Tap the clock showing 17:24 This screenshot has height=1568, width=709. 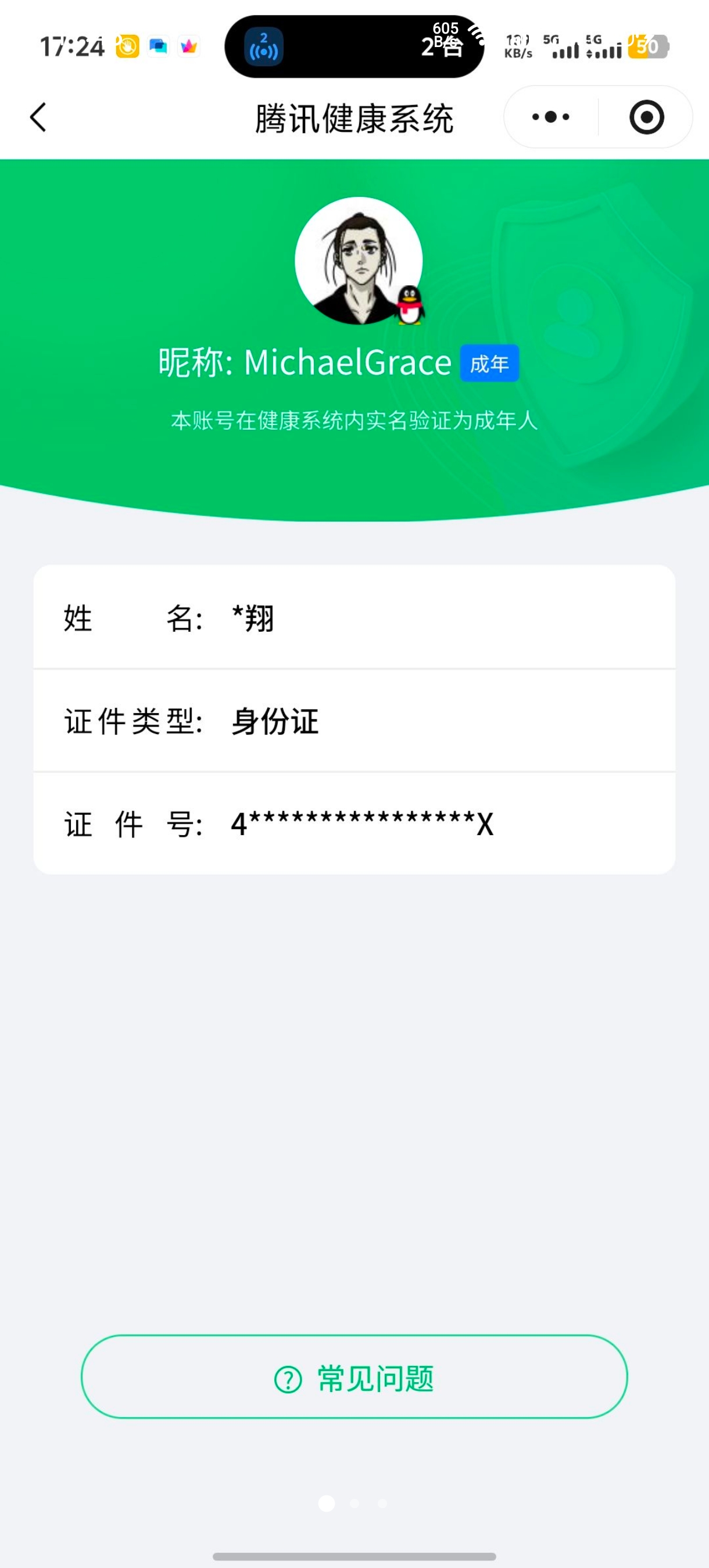tap(71, 45)
